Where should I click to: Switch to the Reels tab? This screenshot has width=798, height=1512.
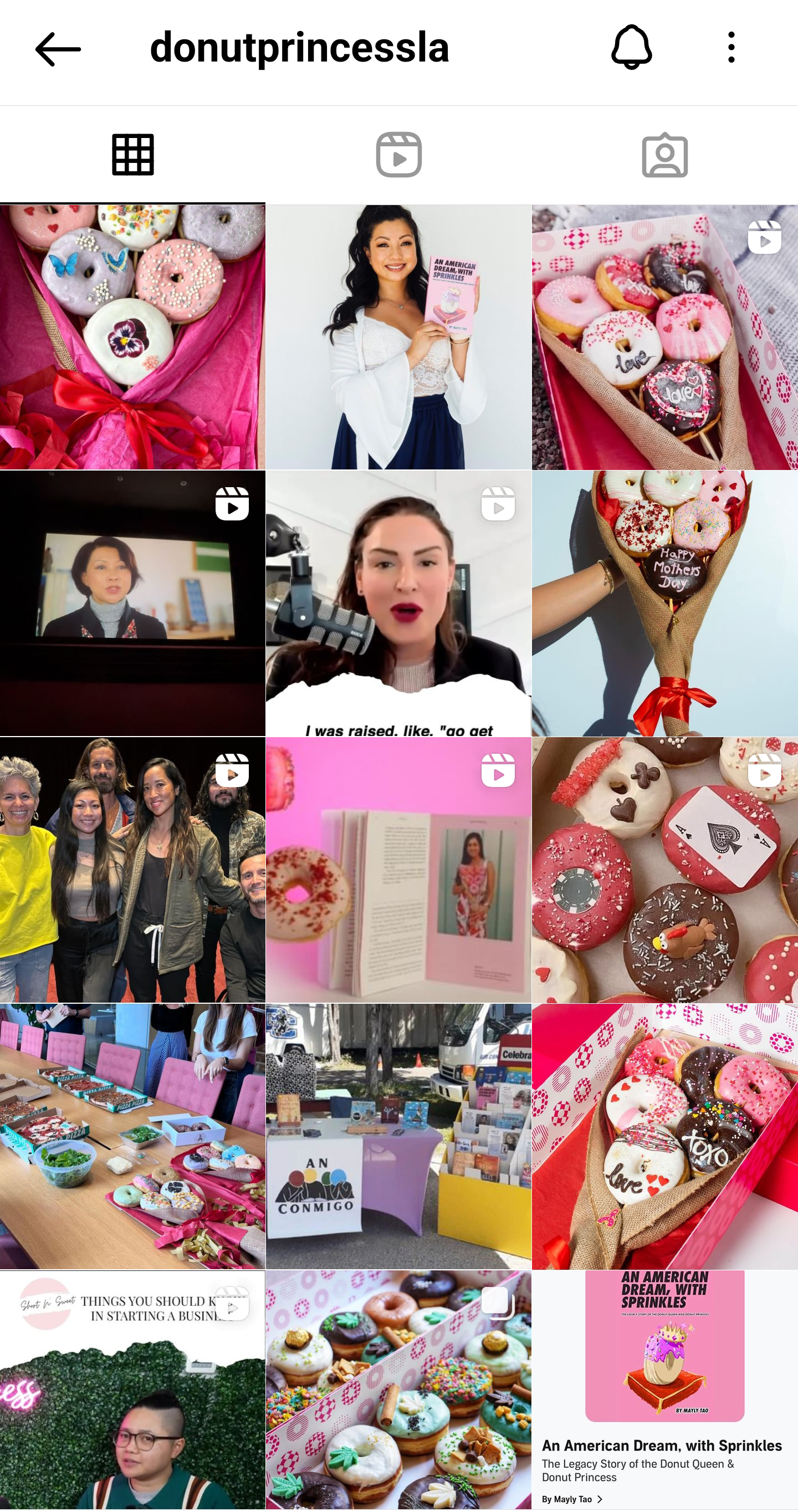pos(398,155)
